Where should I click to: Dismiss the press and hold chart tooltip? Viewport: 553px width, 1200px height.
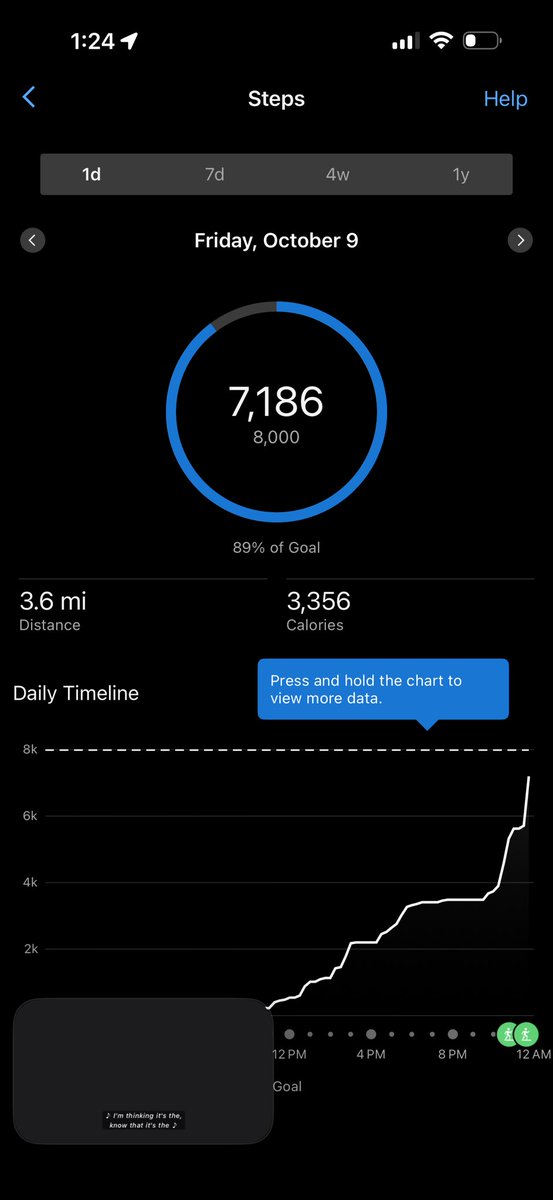click(x=383, y=689)
